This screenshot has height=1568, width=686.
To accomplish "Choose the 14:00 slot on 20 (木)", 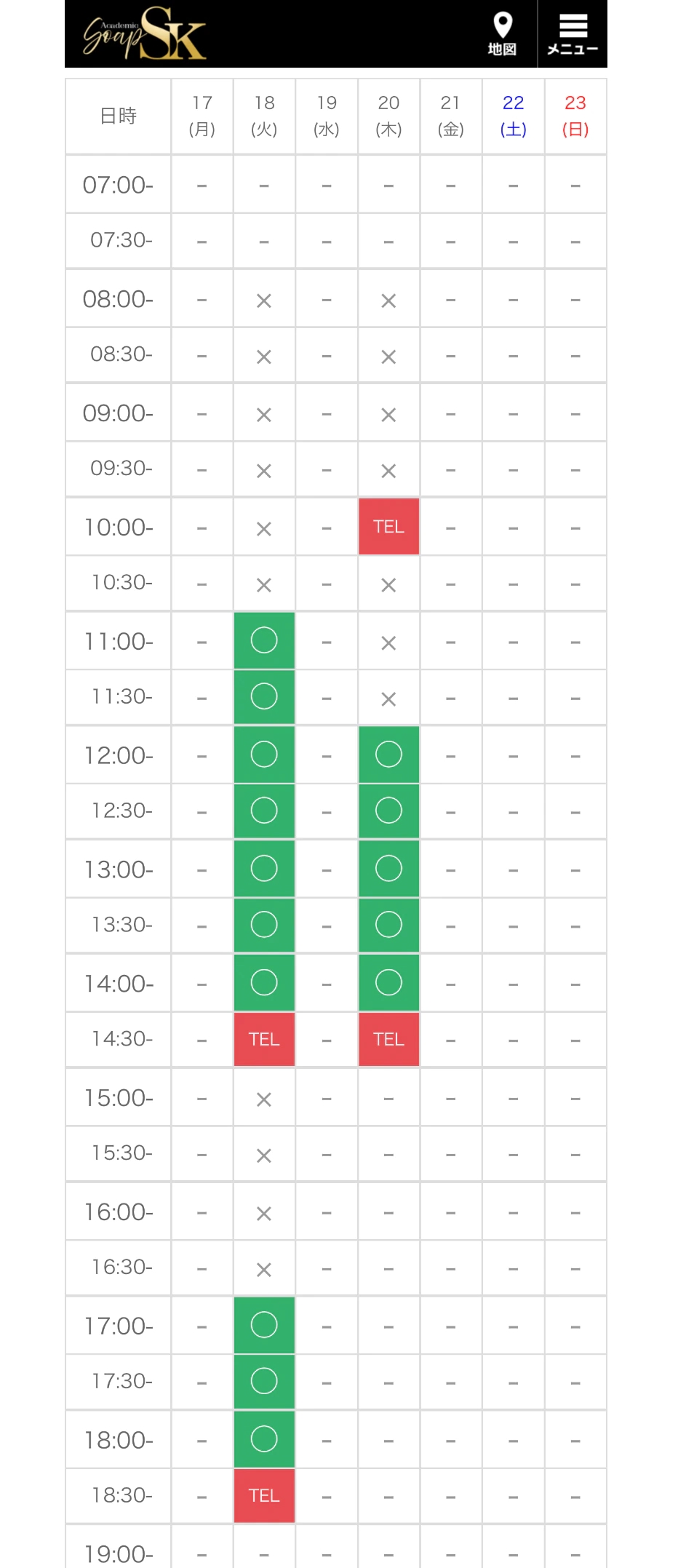I will [x=388, y=982].
